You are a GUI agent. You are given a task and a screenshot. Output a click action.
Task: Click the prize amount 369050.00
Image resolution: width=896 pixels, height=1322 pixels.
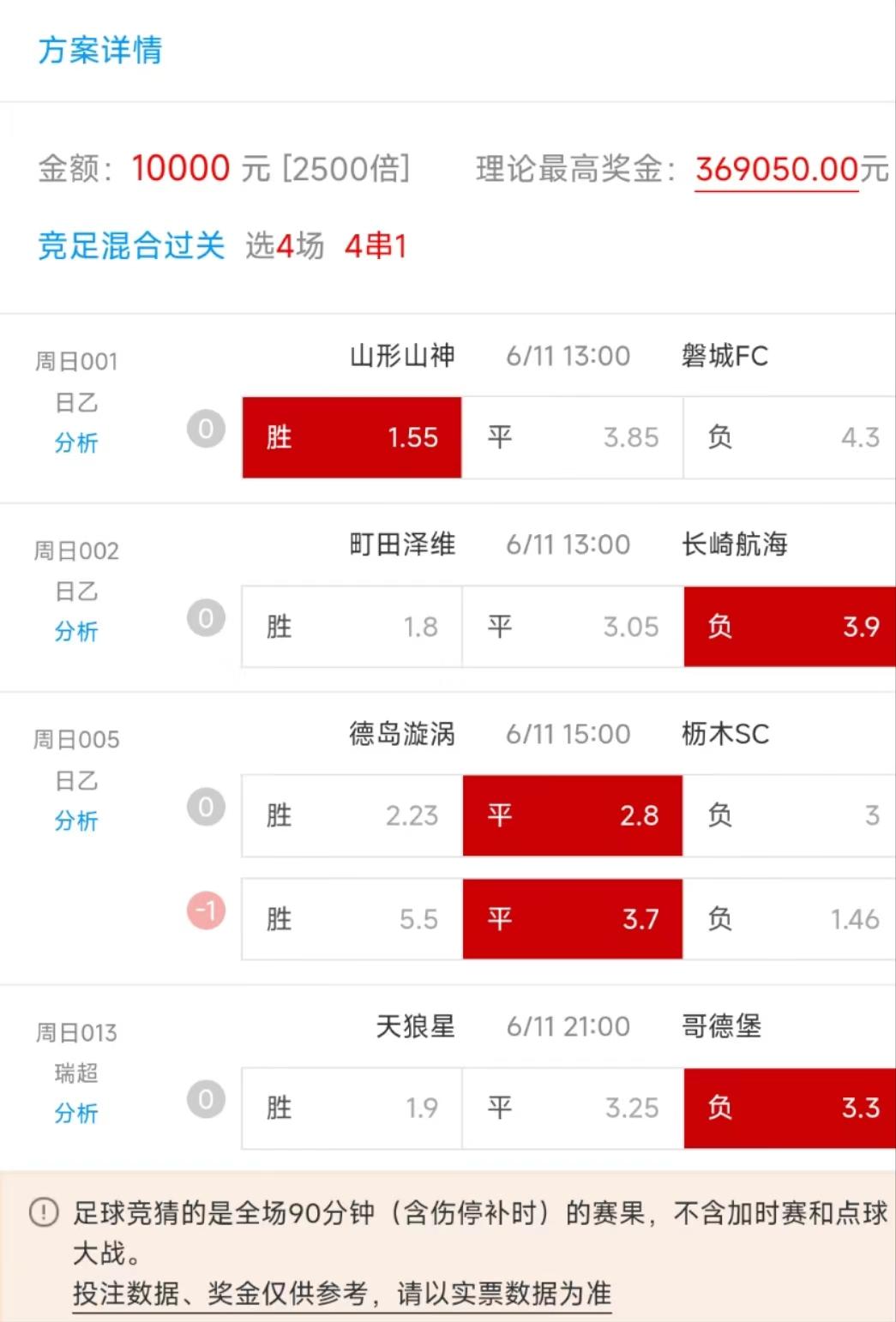(x=774, y=169)
